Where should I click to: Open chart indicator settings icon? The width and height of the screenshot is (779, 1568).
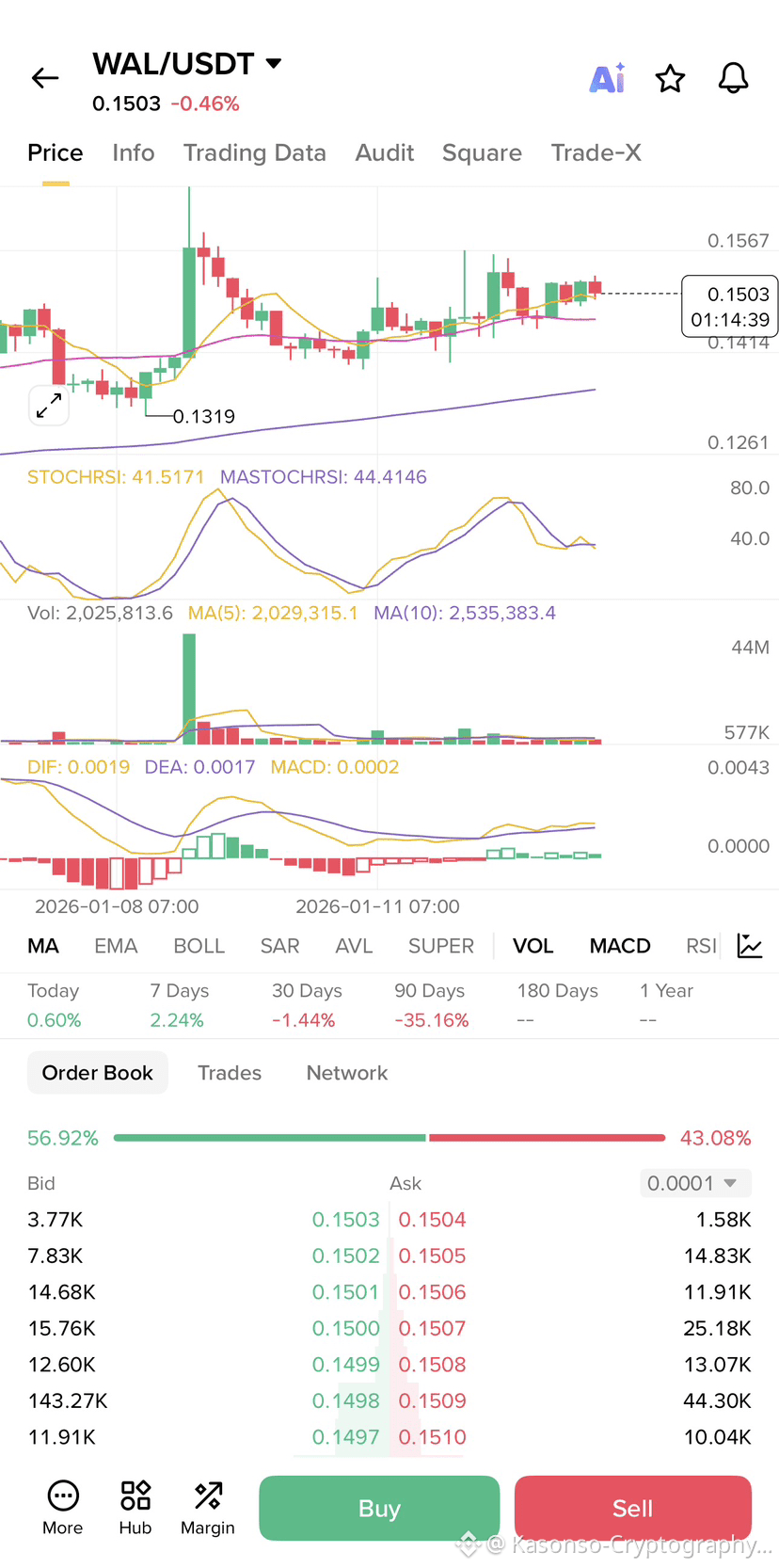(750, 946)
